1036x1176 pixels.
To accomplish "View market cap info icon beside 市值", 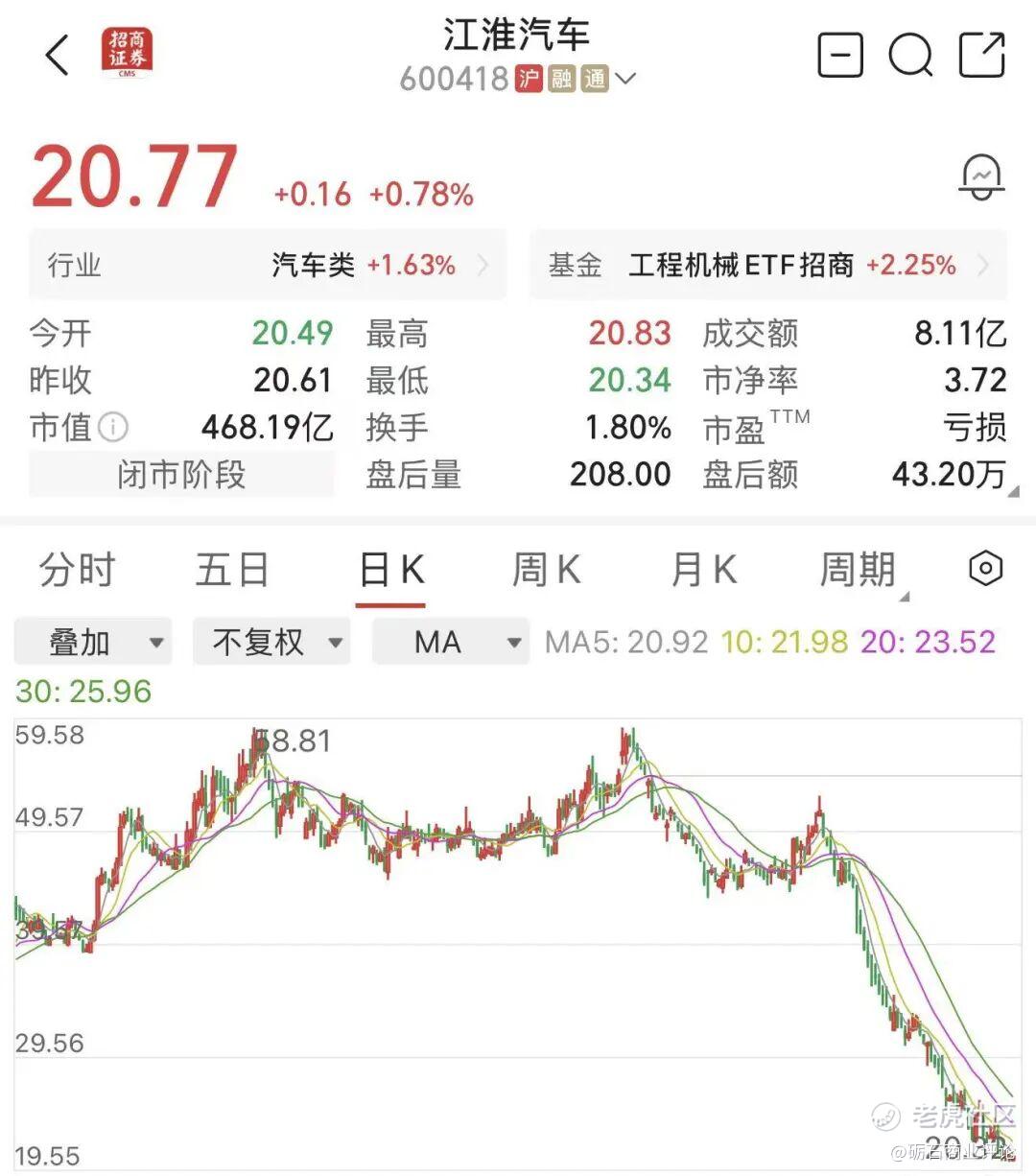I will point(113,427).
